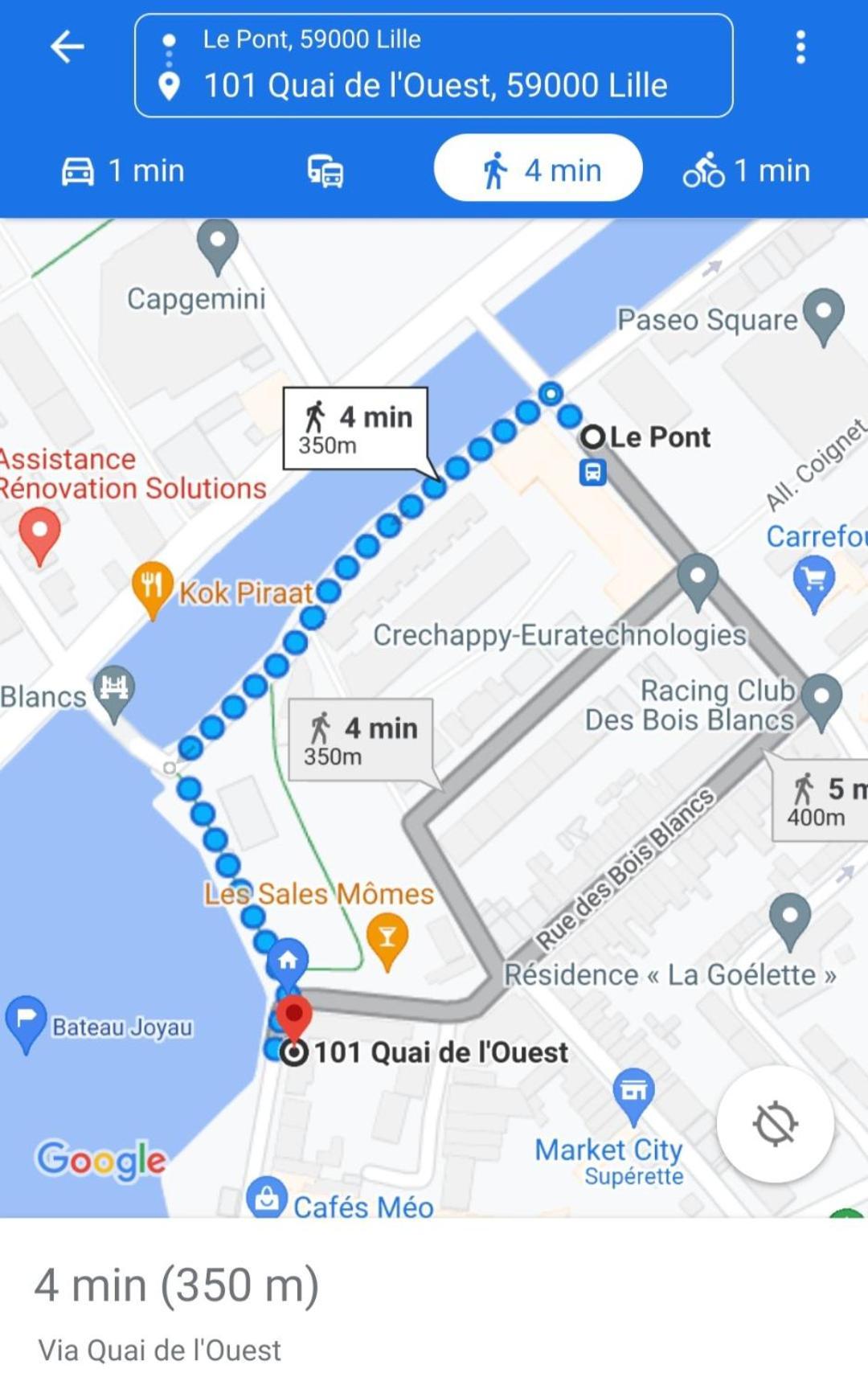Edit destination 101 Quai de l'Ouest
Screen dimensions: 868x1390
coord(435,86)
